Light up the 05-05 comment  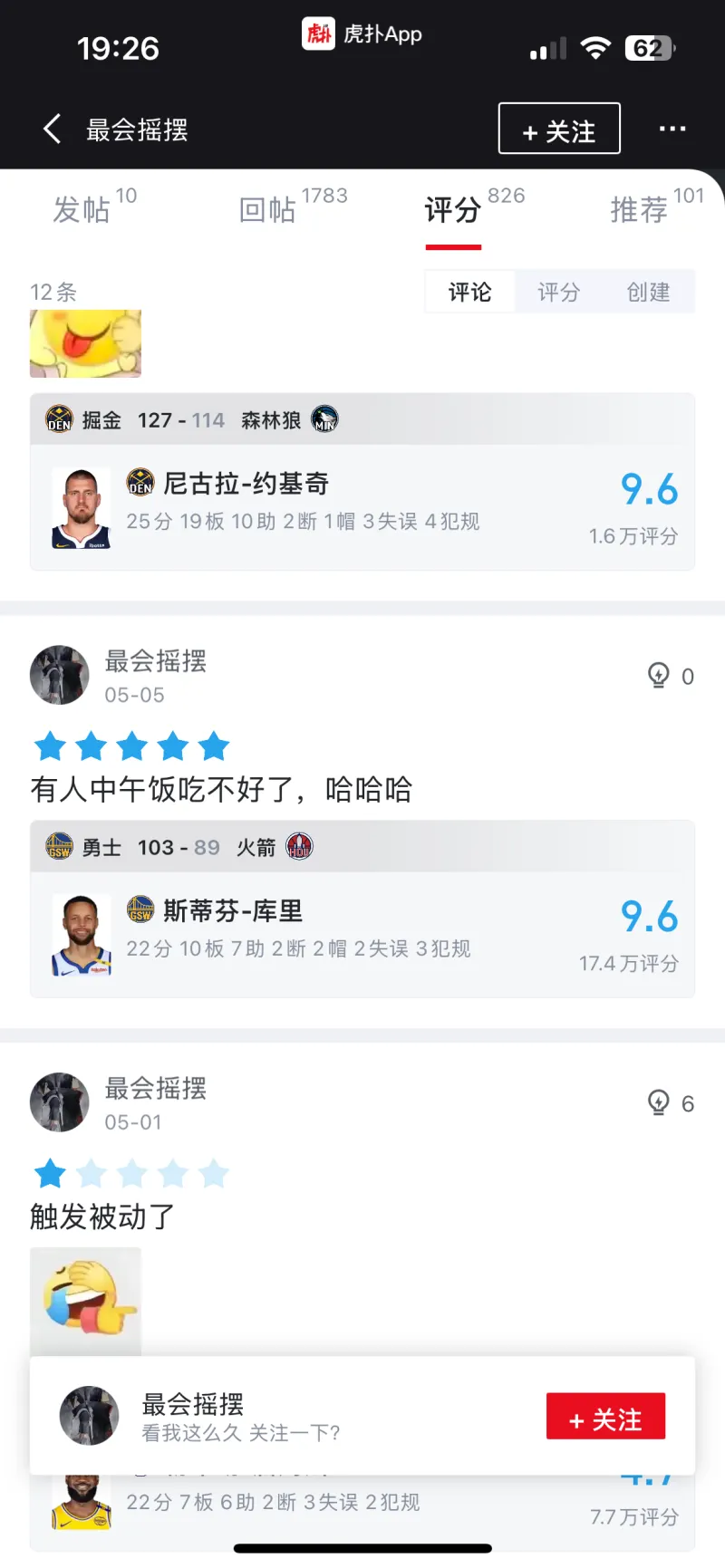[660, 676]
